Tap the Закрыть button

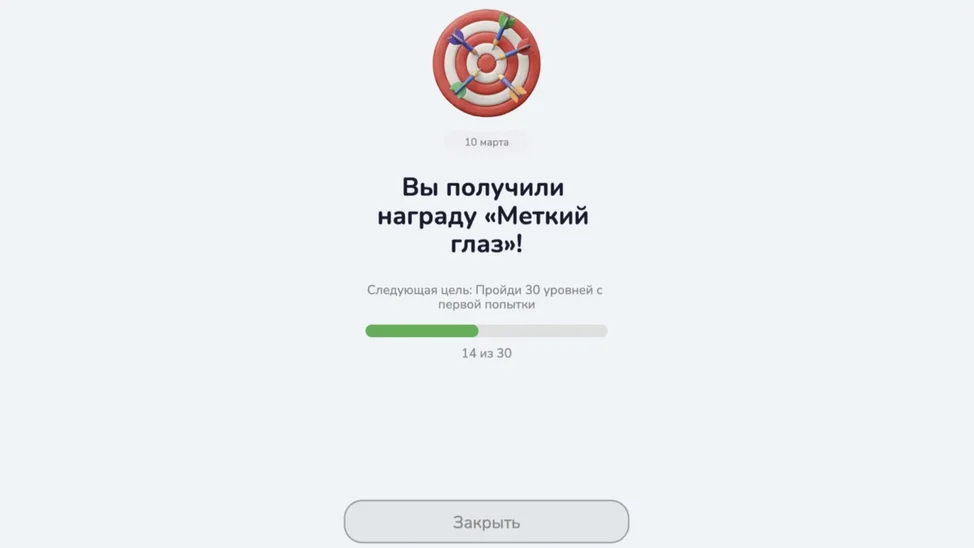486,522
